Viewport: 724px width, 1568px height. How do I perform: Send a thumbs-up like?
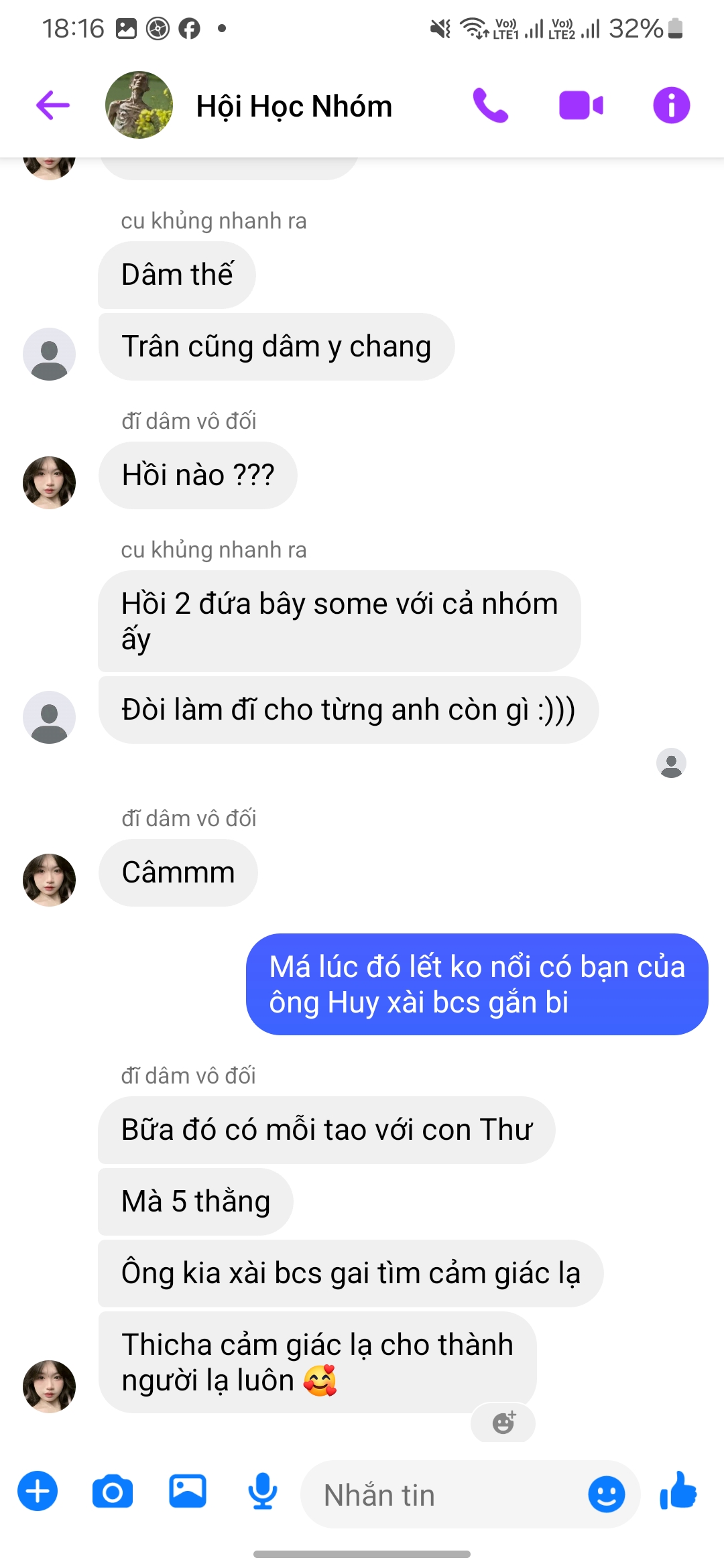[x=678, y=1492]
